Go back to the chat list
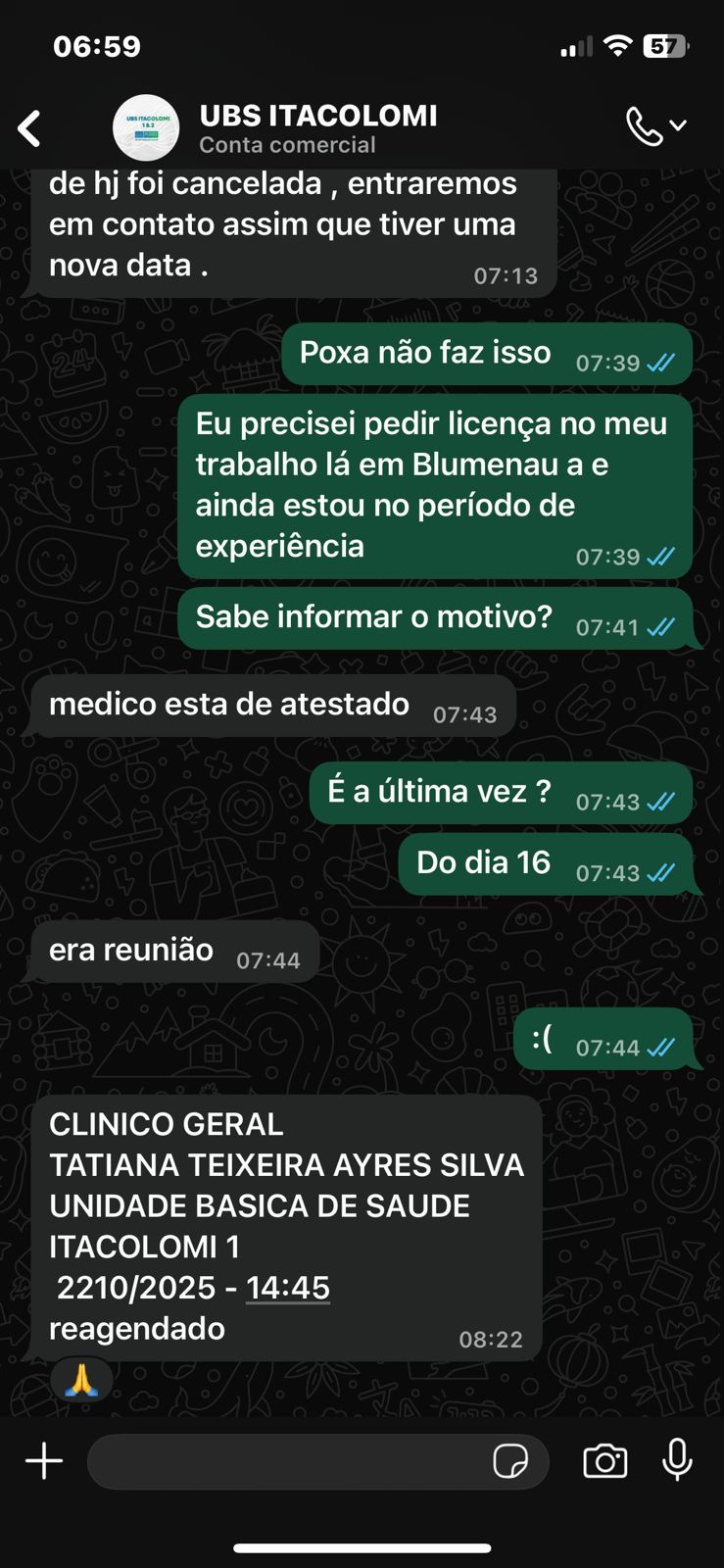Image resolution: width=724 pixels, height=1568 pixels. coord(30,128)
